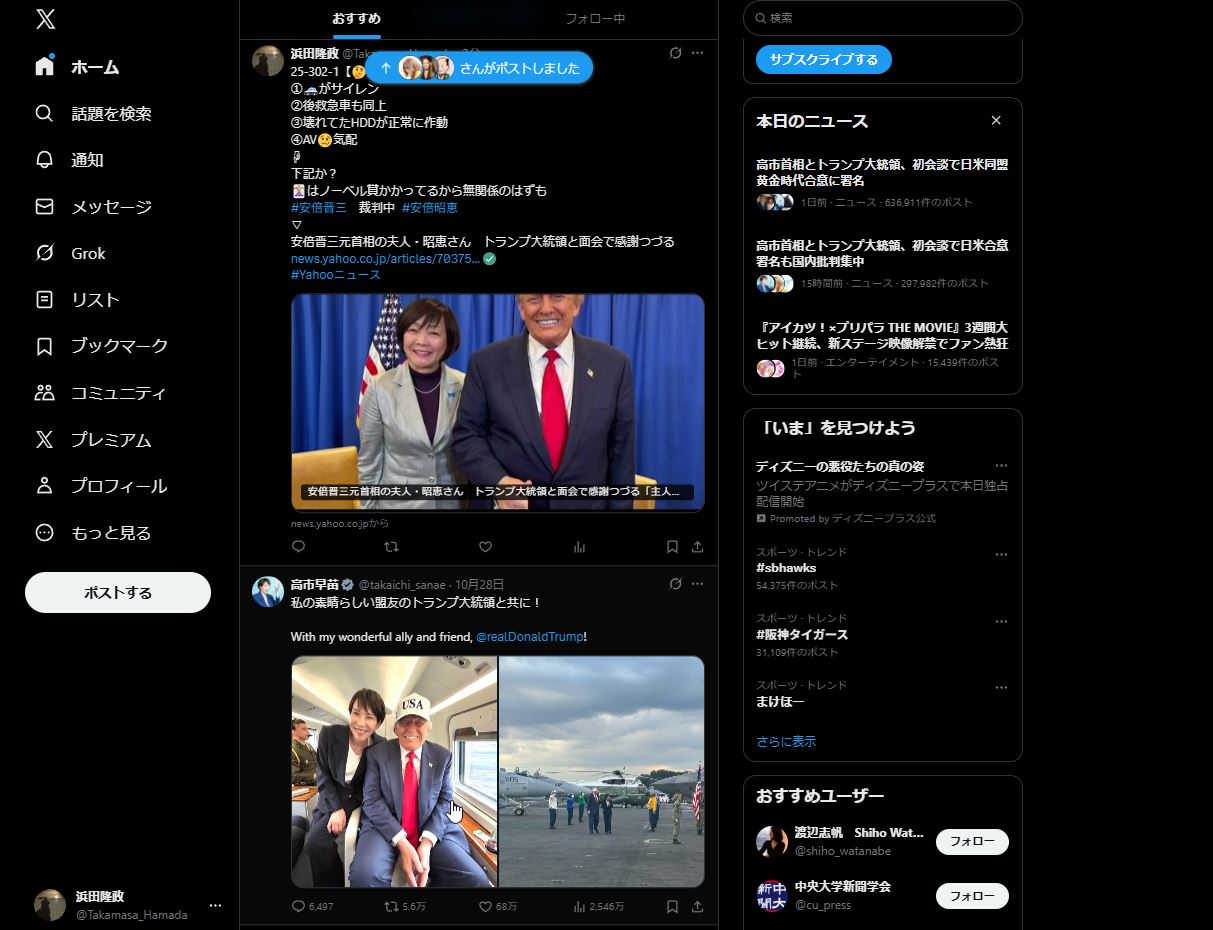Follow 中央大学新聞学会
This screenshot has width=1213, height=930.
point(971,896)
